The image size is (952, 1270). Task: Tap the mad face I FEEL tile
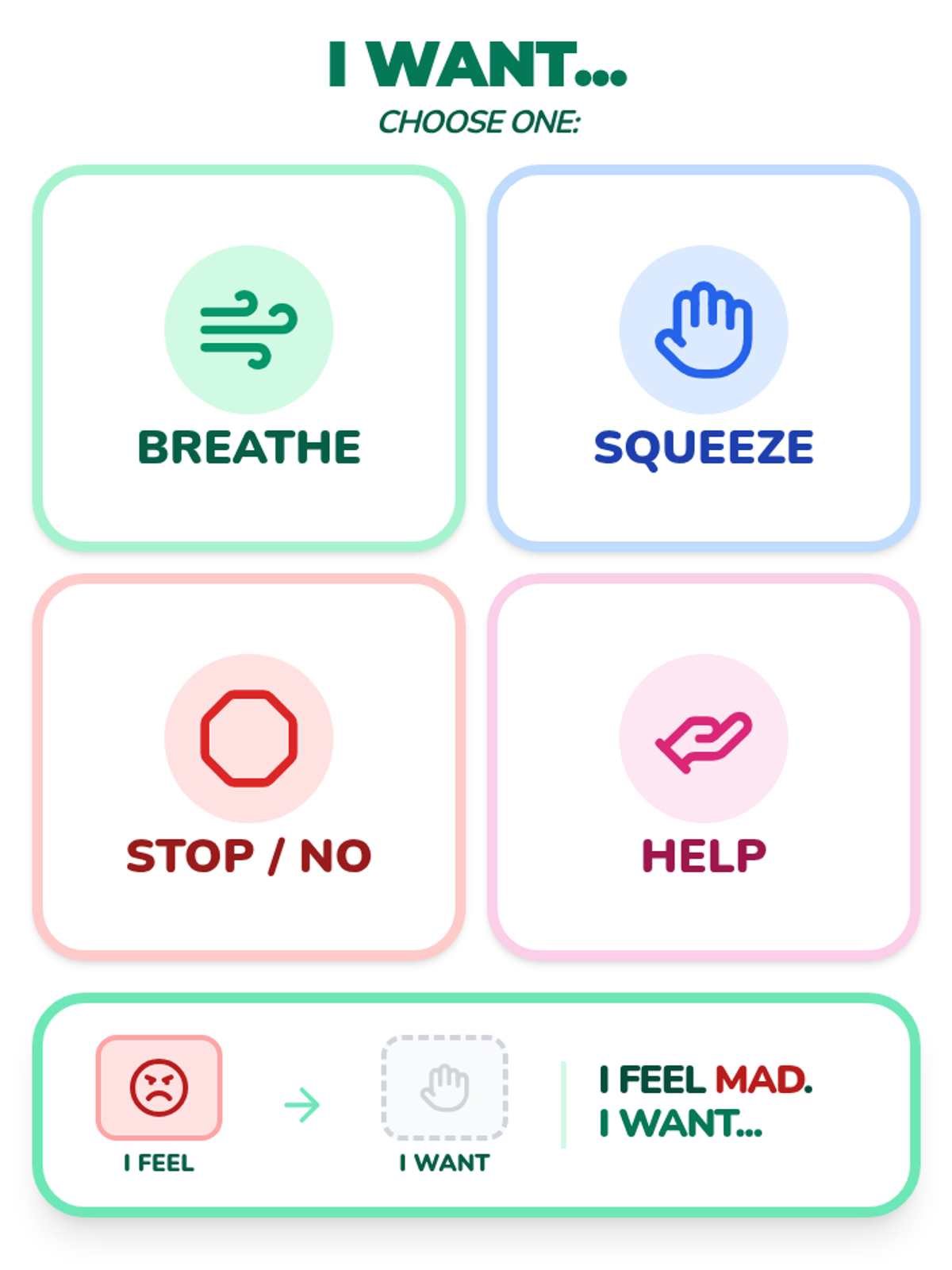click(159, 1087)
